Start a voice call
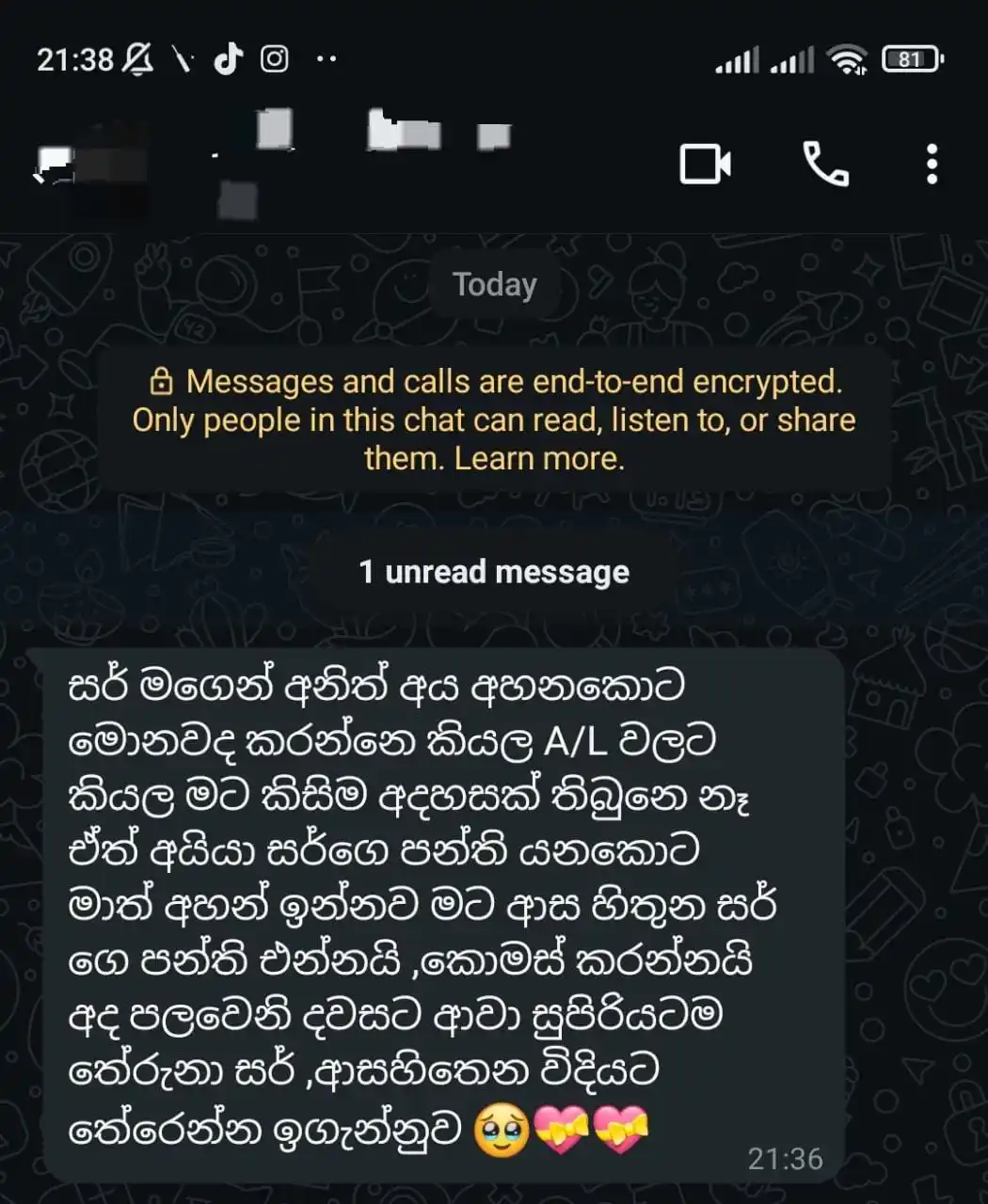Image resolution: width=988 pixels, height=1204 pixels. [x=825, y=165]
